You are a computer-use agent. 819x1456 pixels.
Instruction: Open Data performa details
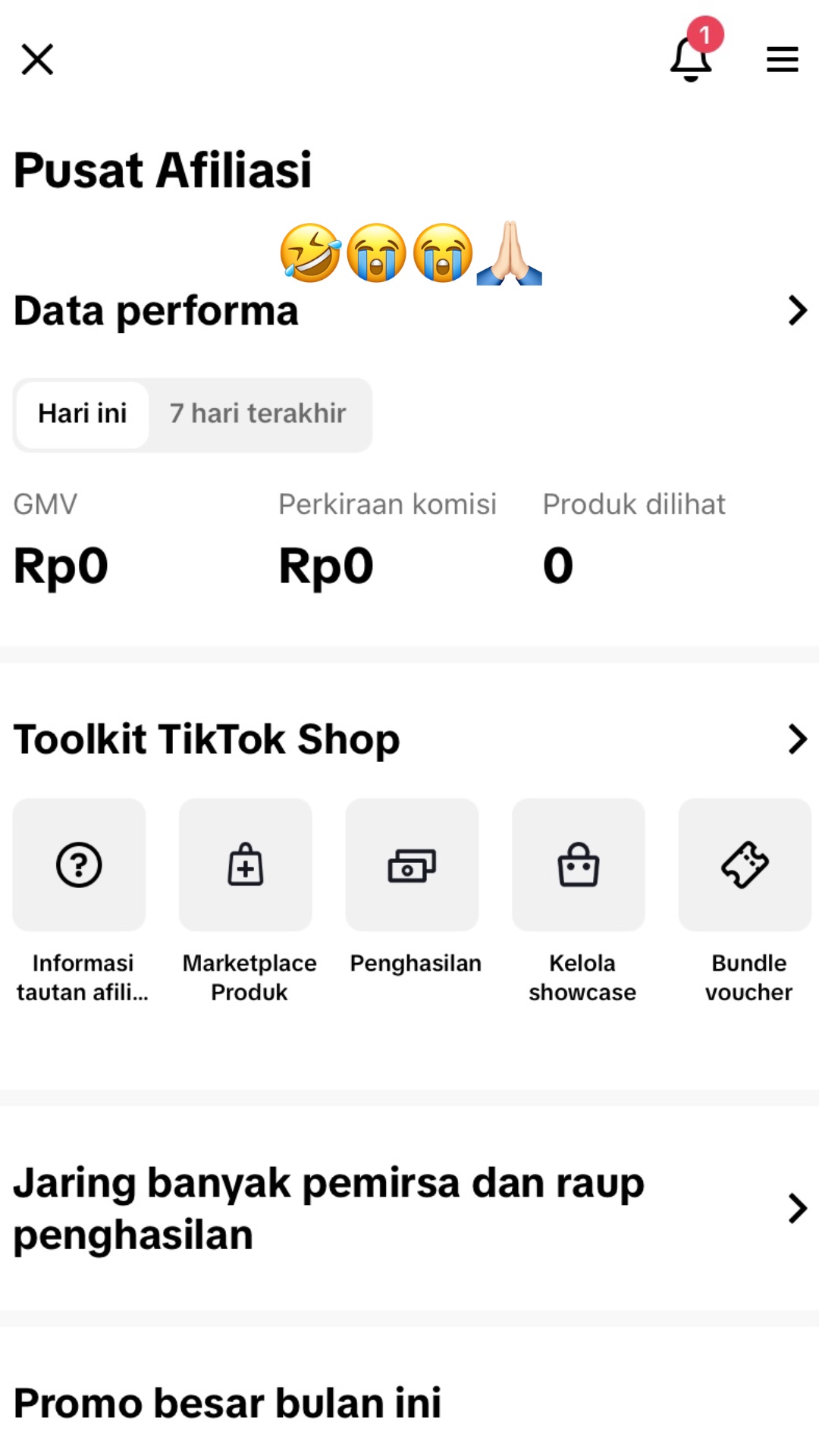pos(796,311)
